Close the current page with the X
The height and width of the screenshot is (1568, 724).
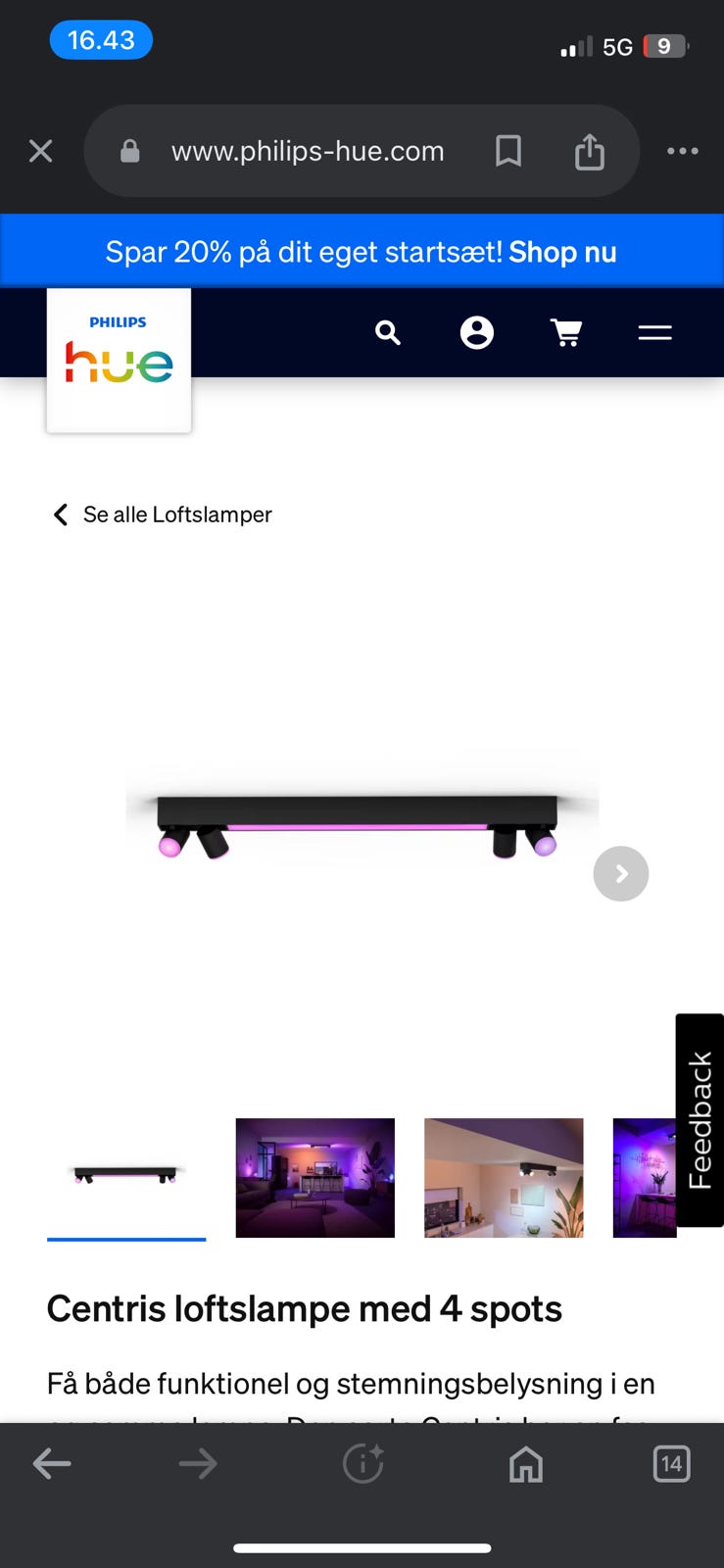[x=40, y=150]
